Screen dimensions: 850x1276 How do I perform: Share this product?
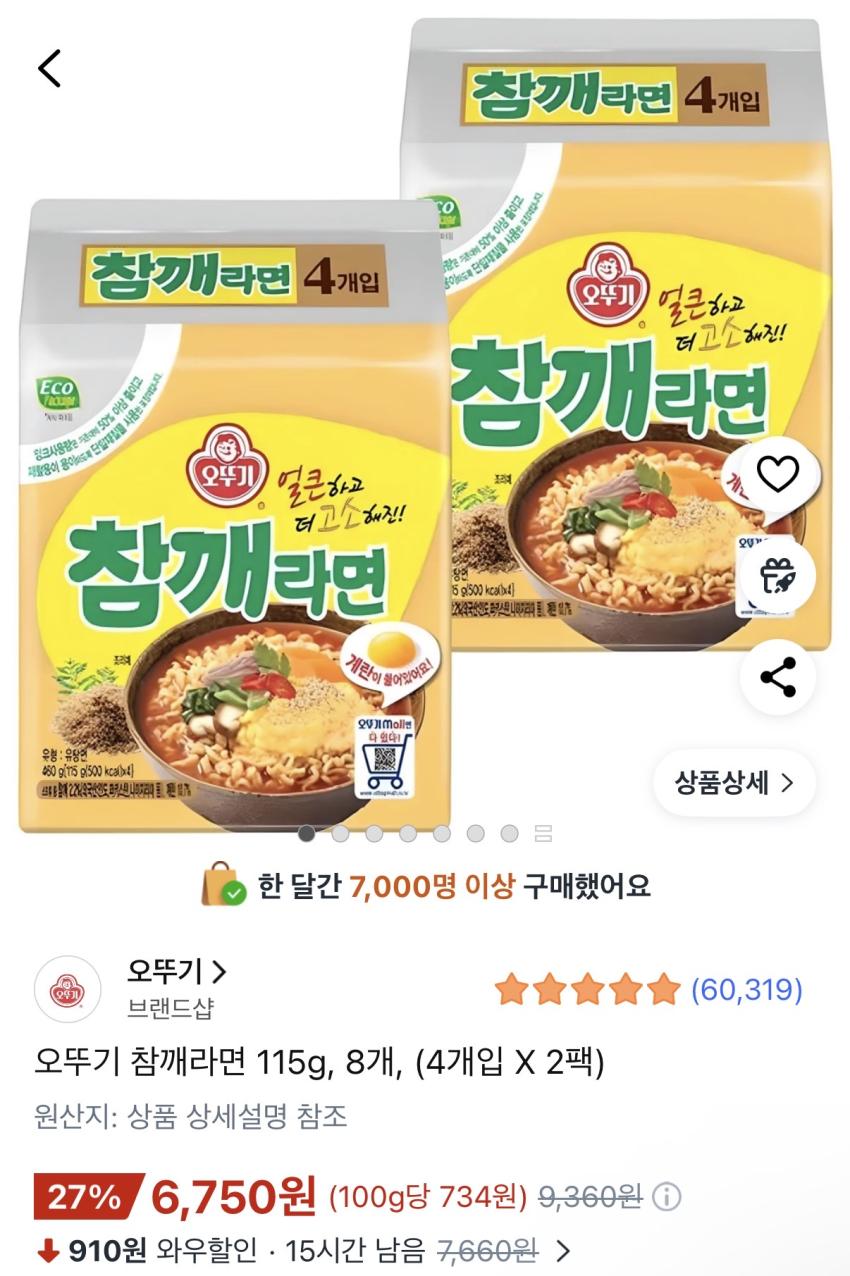(x=778, y=677)
